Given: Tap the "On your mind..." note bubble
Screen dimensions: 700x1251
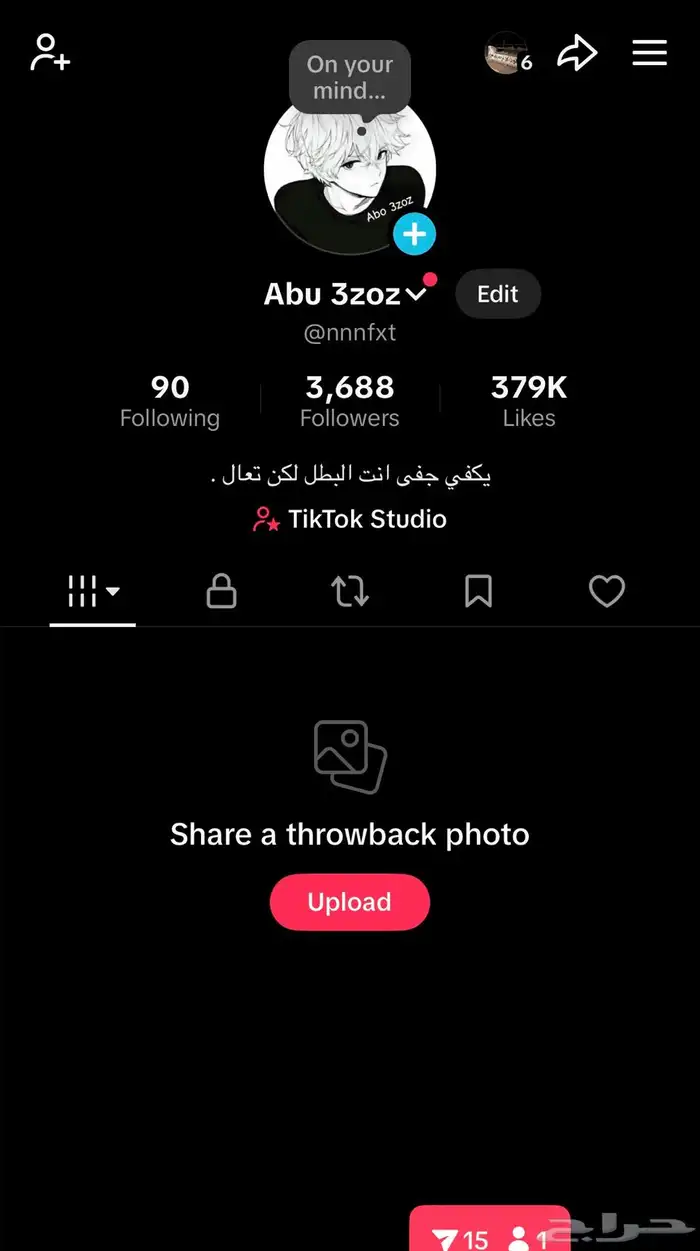Looking at the screenshot, I should [349, 78].
